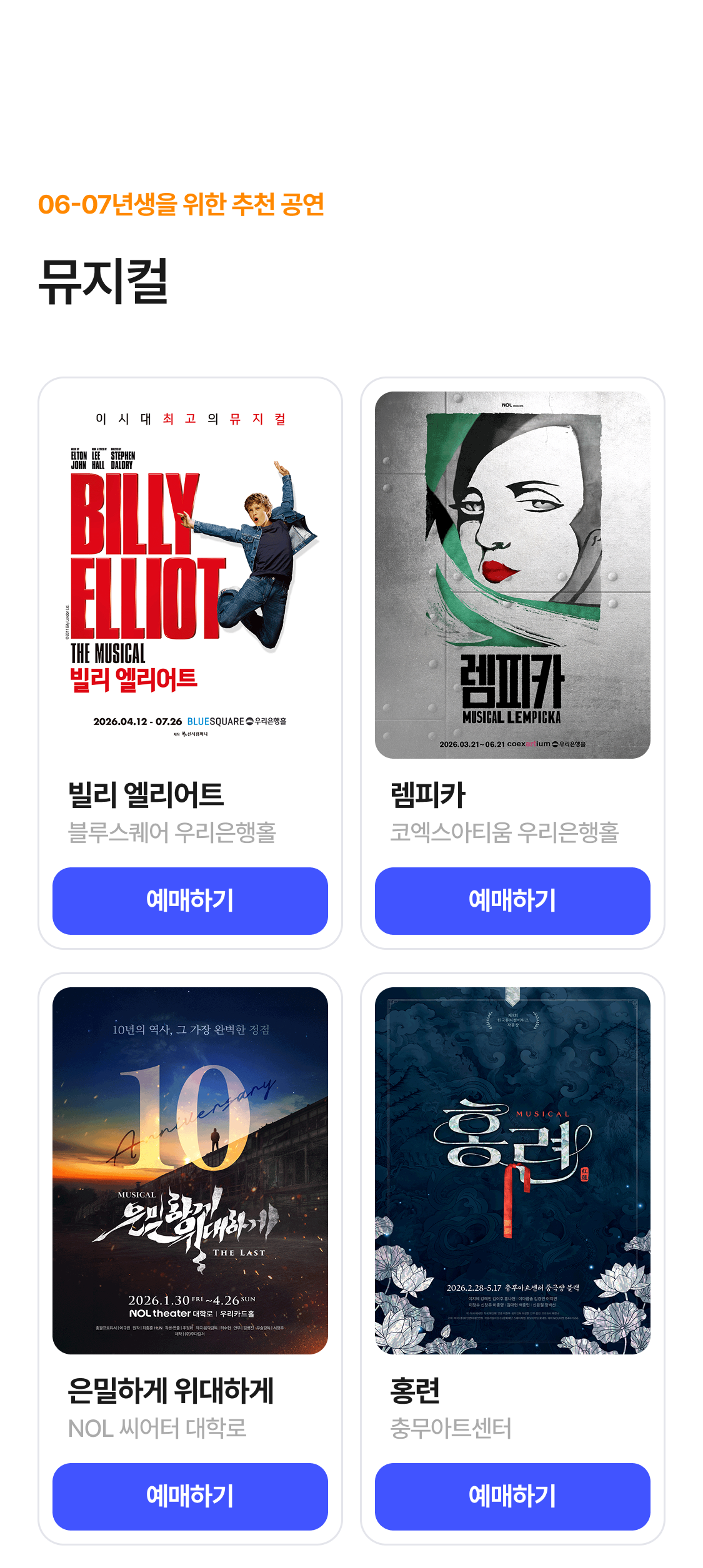Book tickets for 렘피카

512,900
